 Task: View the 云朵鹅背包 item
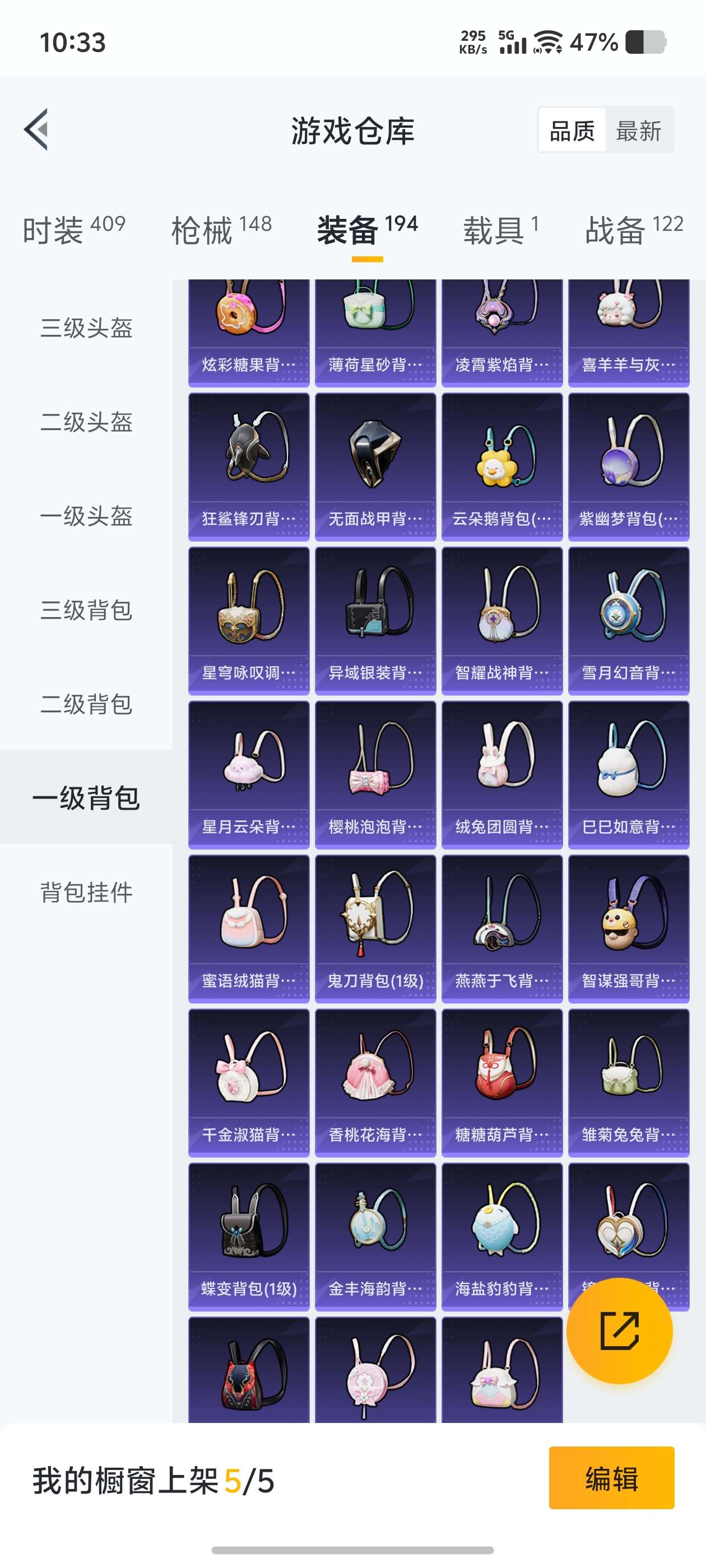[x=502, y=466]
